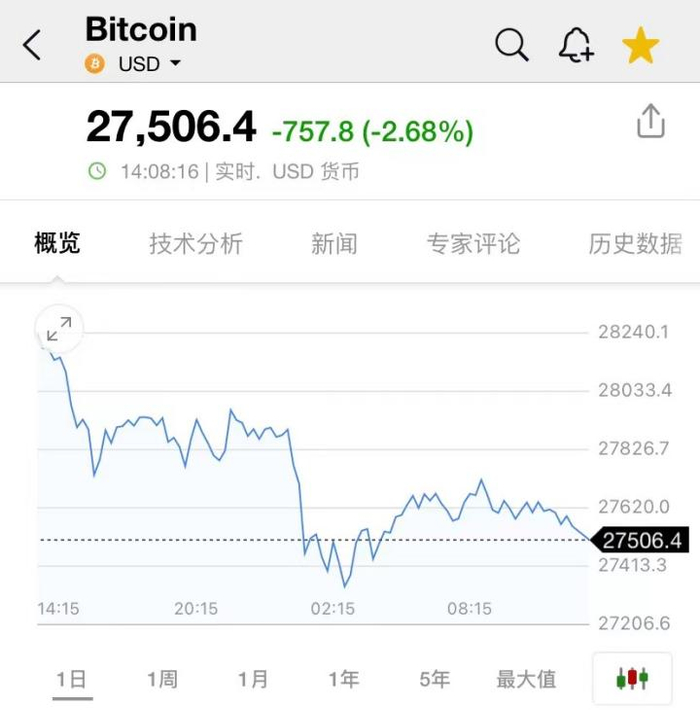
Task: Search with the magnifier icon
Action: coord(511,45)
